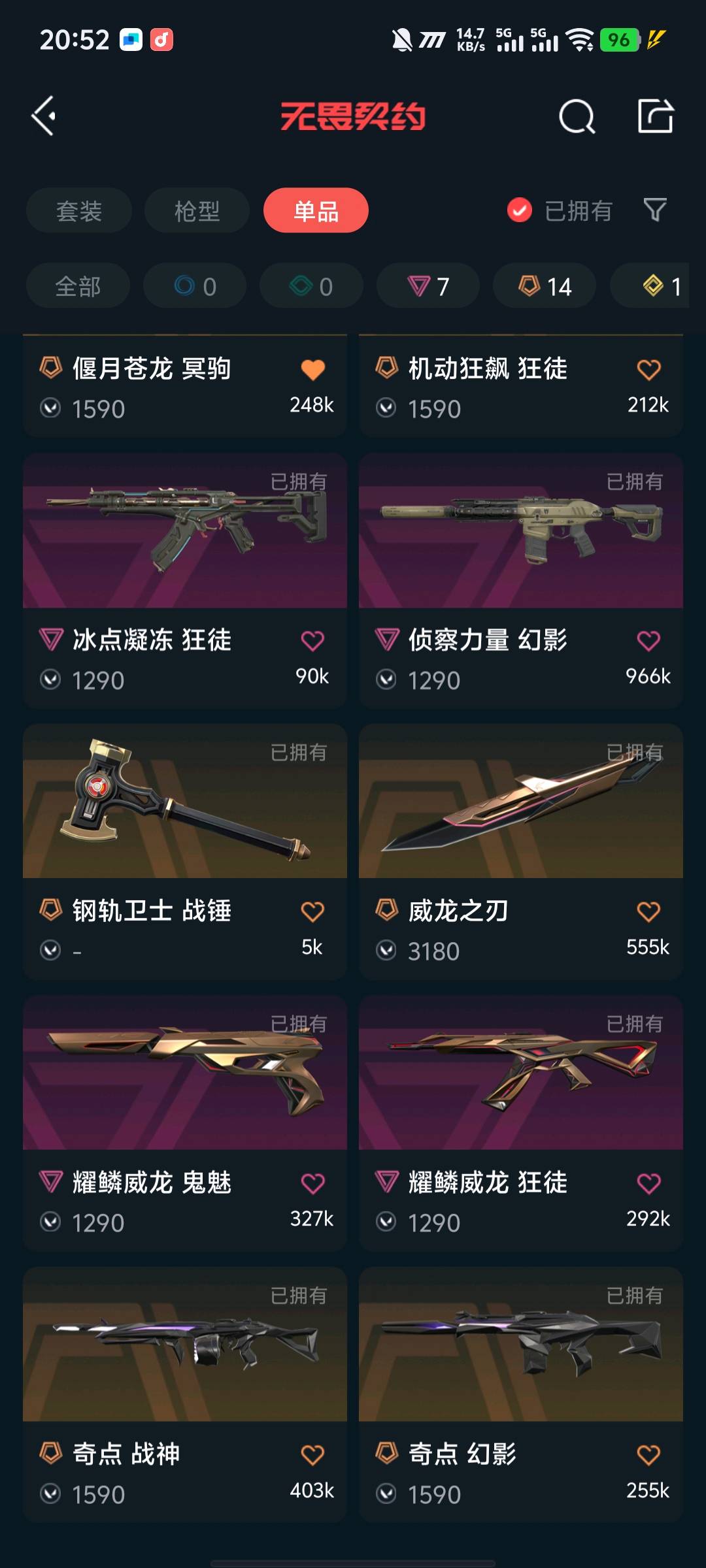706x1568 pixels.
Task: Open the 奇点 幻影 skin card
Action: coord(521,1396)
